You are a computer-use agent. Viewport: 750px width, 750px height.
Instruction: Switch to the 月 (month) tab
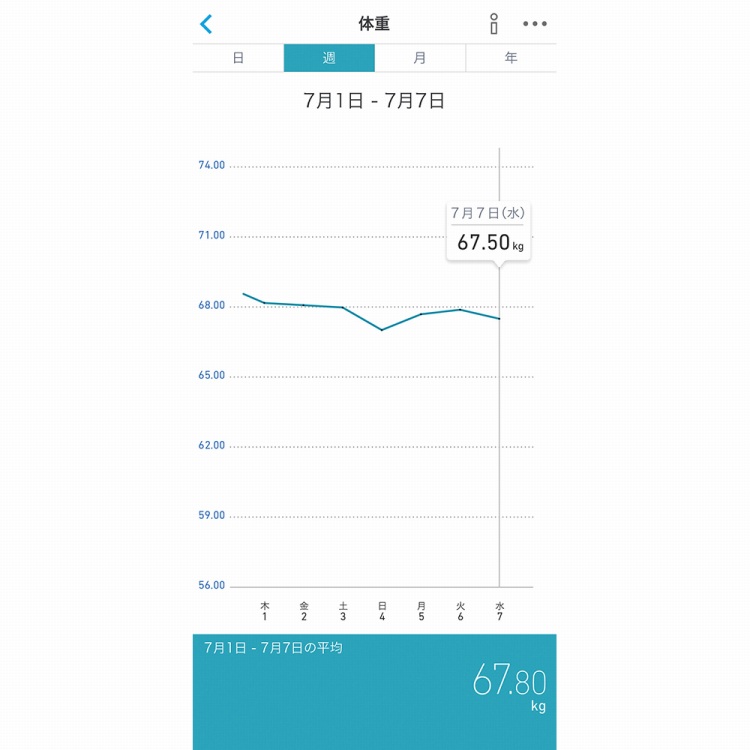tap(420, 58)
